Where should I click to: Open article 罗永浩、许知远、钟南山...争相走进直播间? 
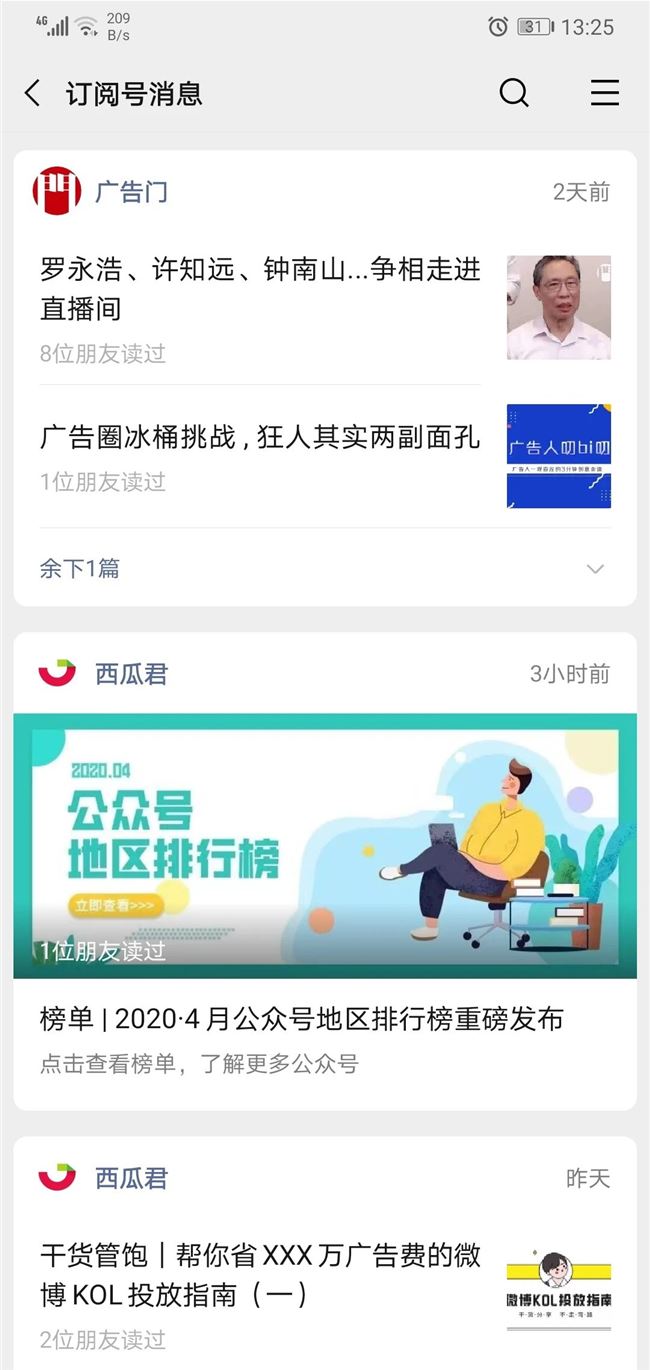pos(260,288)
